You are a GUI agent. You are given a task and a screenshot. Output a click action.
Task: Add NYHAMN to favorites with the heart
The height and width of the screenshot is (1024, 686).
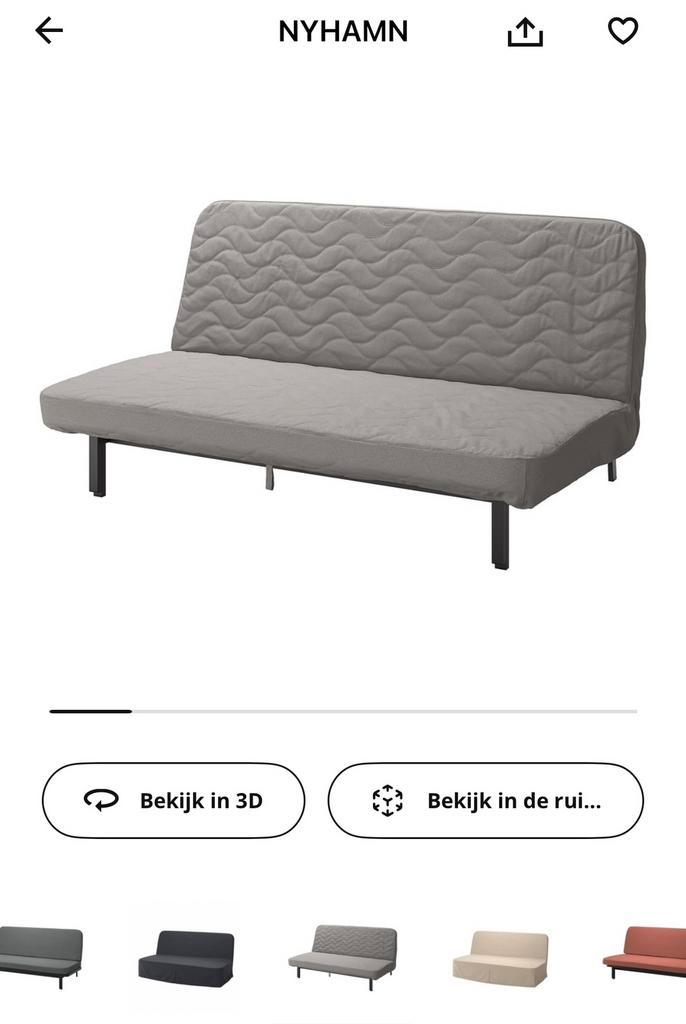[623, 31]
